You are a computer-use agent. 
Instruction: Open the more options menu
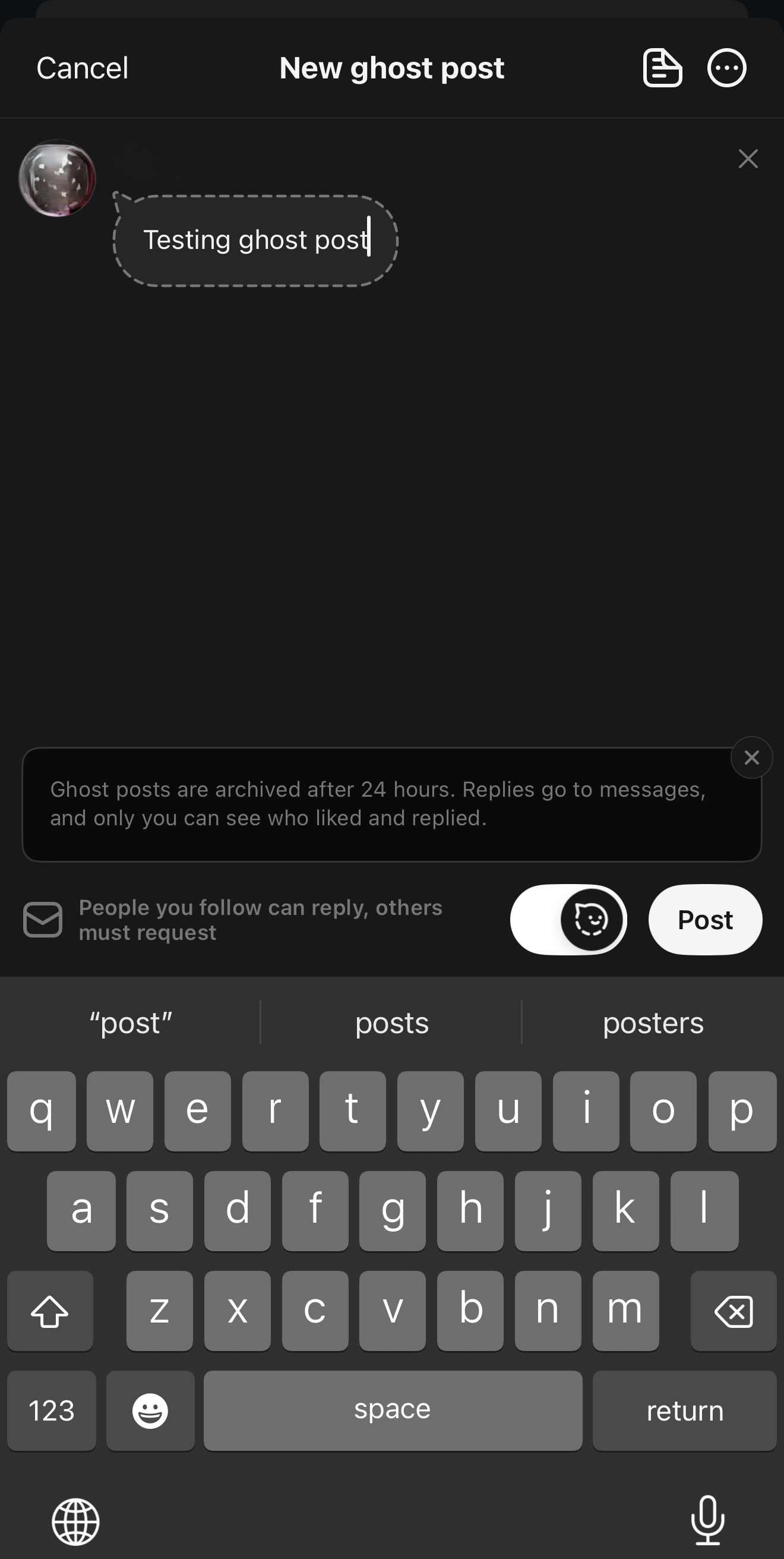tap(726, 68)
